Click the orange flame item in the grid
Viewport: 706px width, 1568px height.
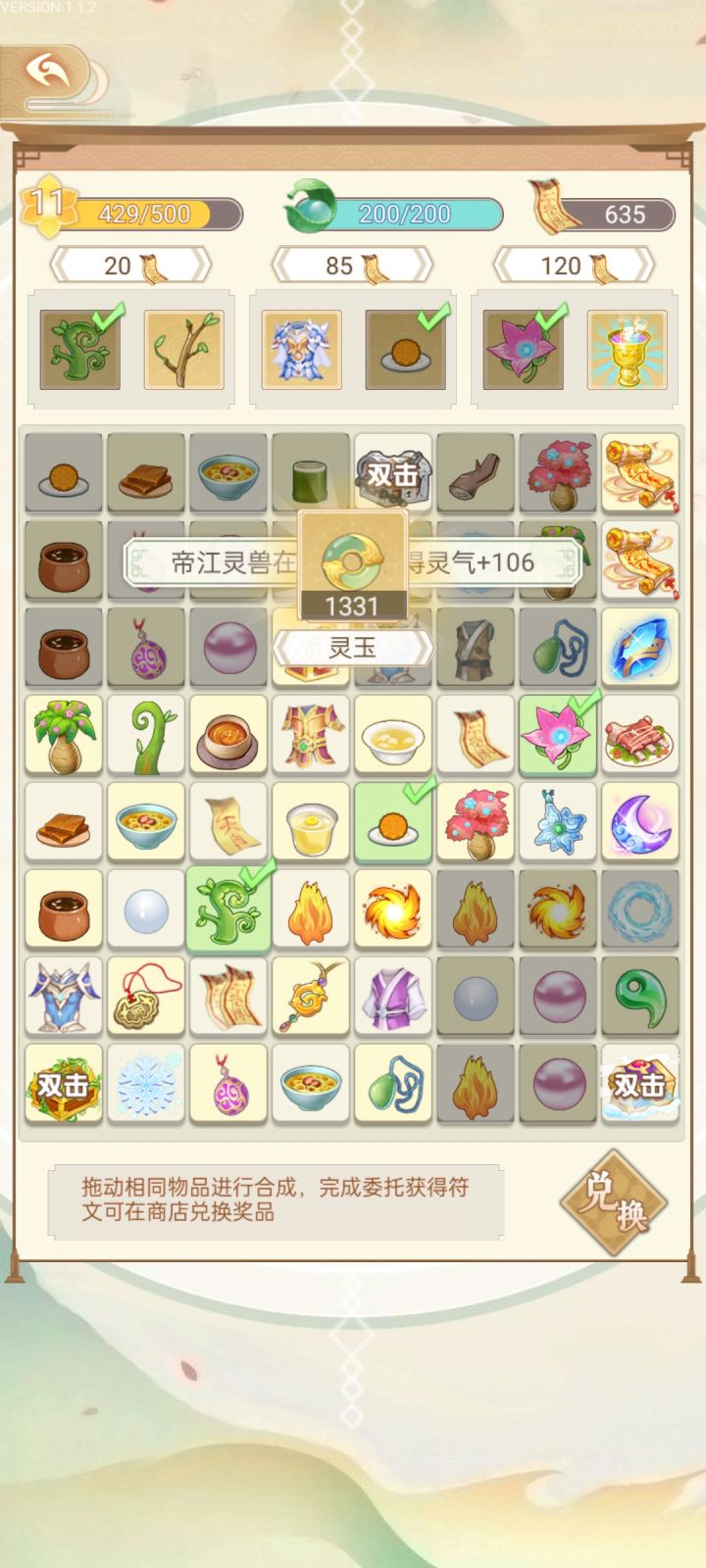[x=310, y=908]
